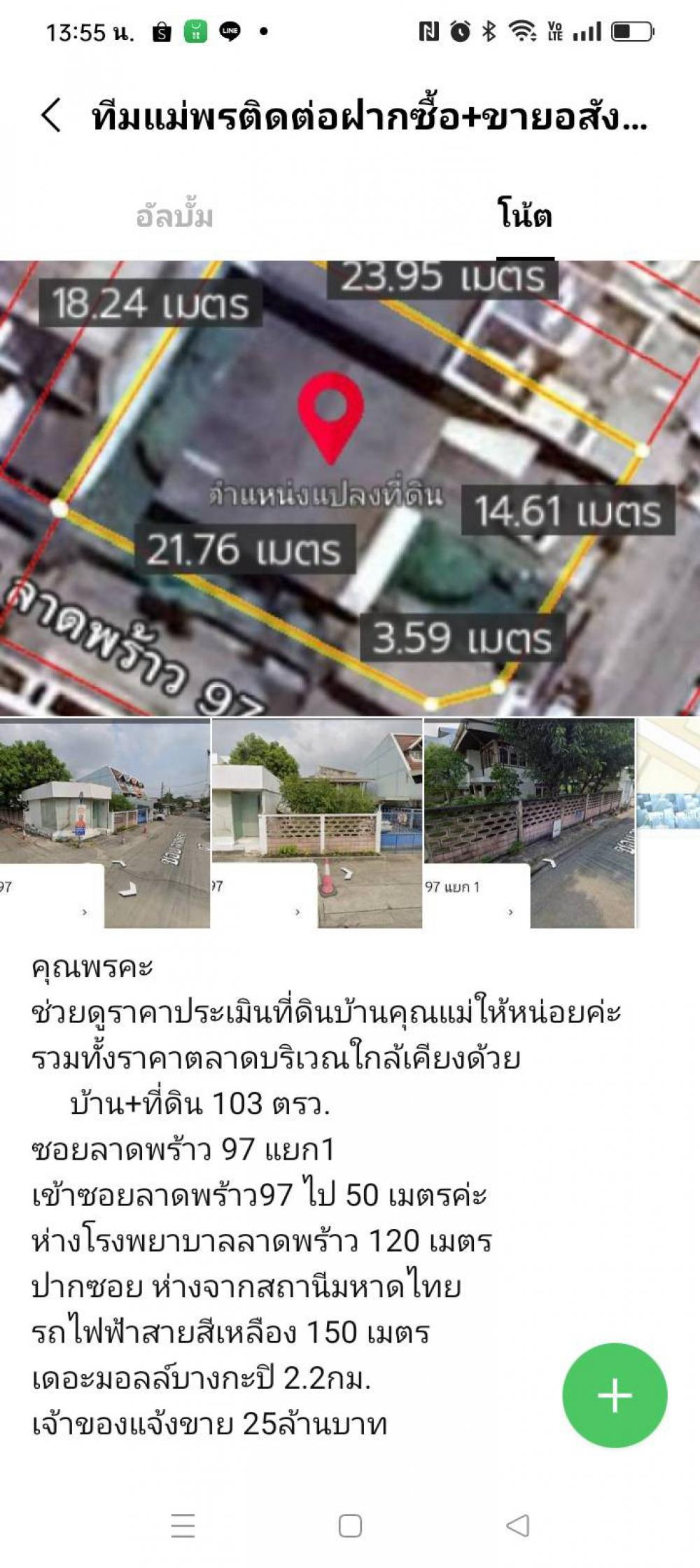Open the land plot map image
This screenshot has width=700, height=1568.
click(350, 488)
